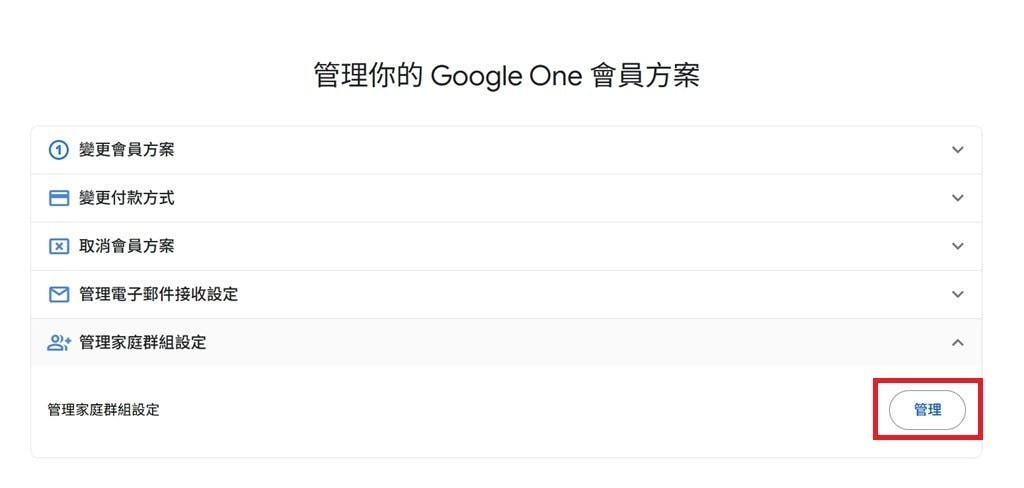Tap the 管理 button for family group

927,410
